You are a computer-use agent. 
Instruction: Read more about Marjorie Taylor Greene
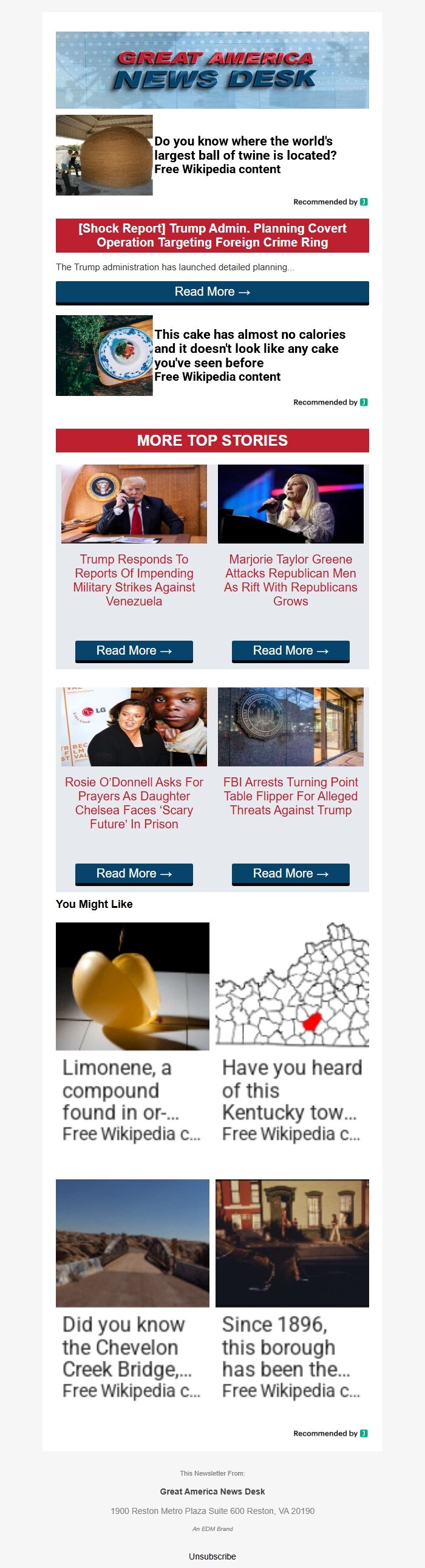290,650
